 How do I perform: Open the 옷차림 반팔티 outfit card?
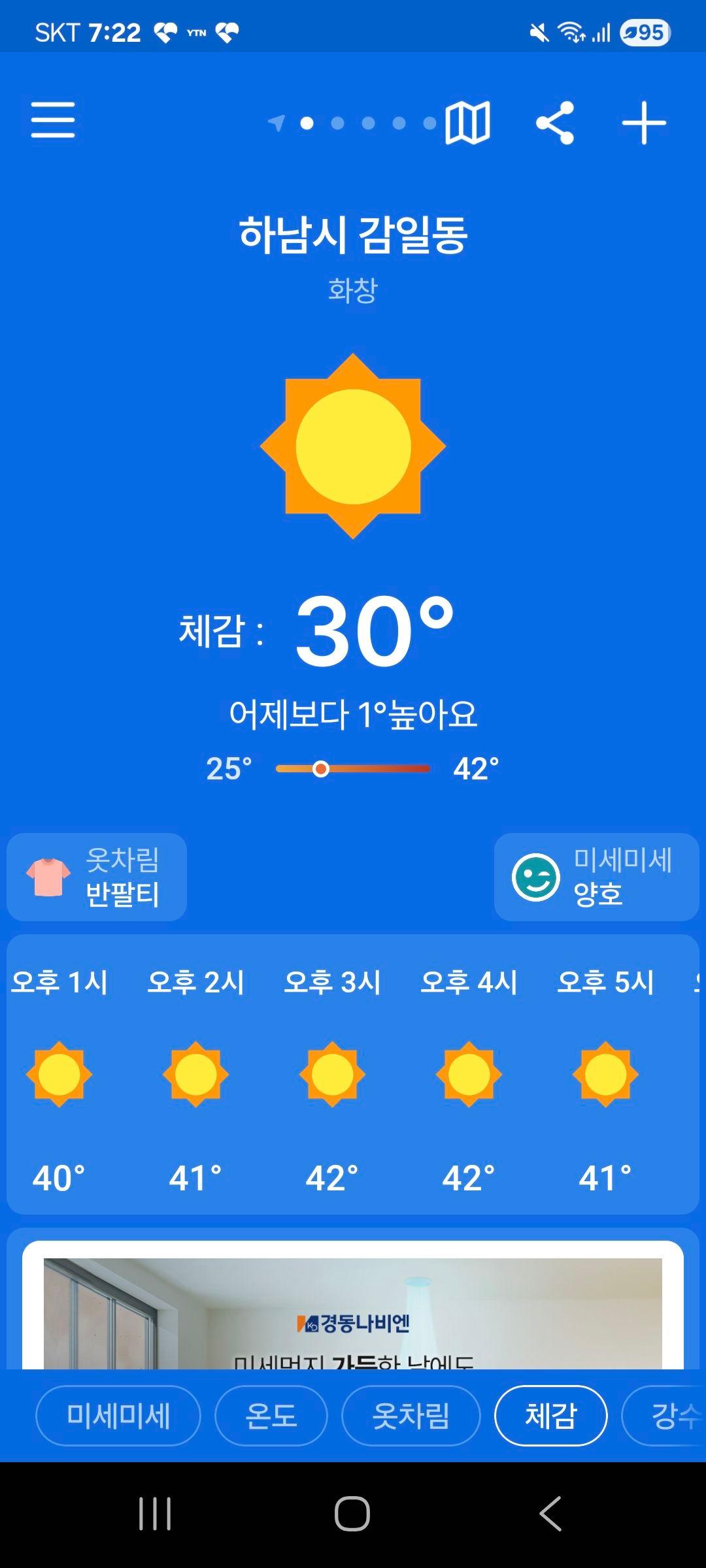click(x=97, y=877)
